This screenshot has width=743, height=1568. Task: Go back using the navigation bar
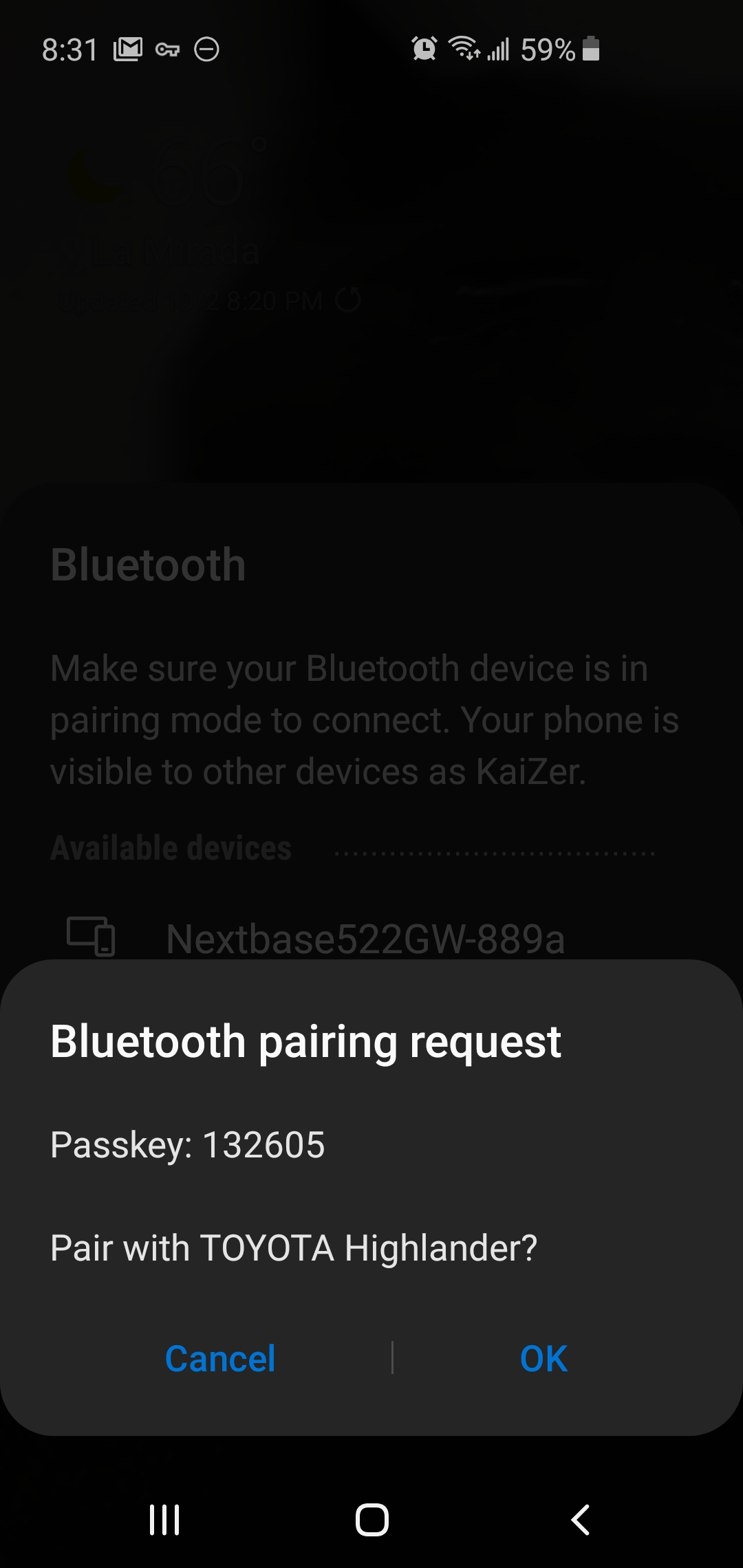580,1519
